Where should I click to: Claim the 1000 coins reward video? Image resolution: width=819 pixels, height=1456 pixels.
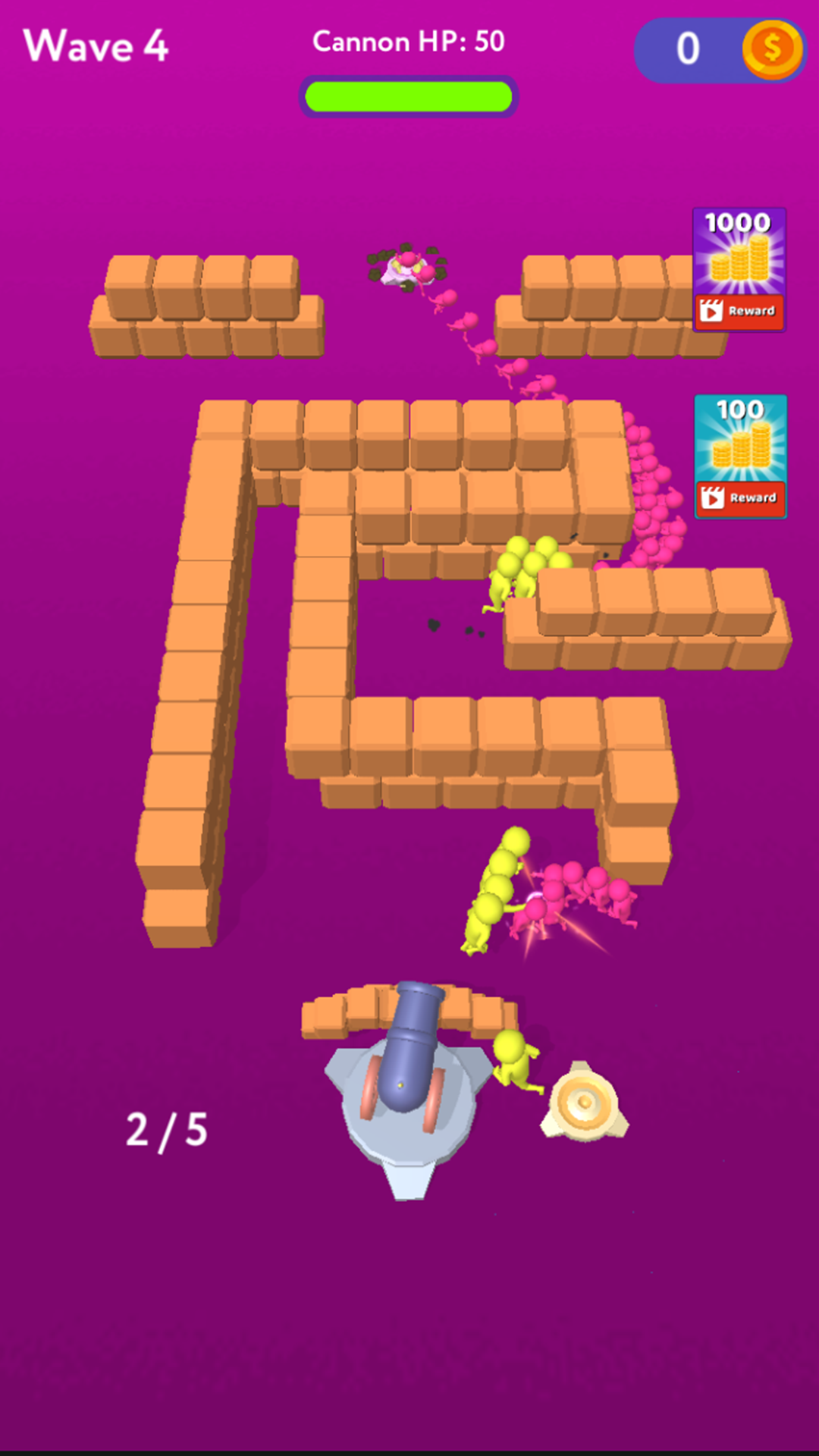(x=739, y=270)
